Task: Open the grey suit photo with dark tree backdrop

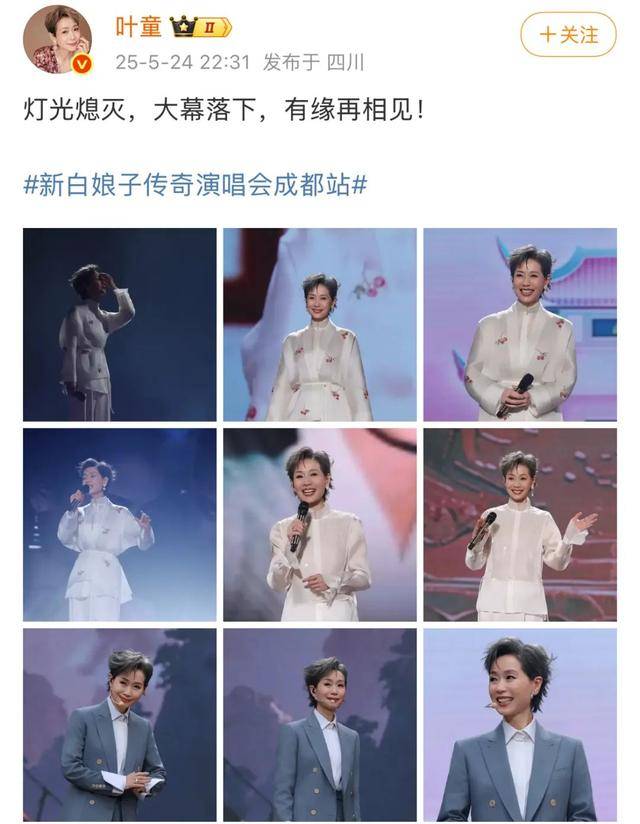Action: point(320,725)
